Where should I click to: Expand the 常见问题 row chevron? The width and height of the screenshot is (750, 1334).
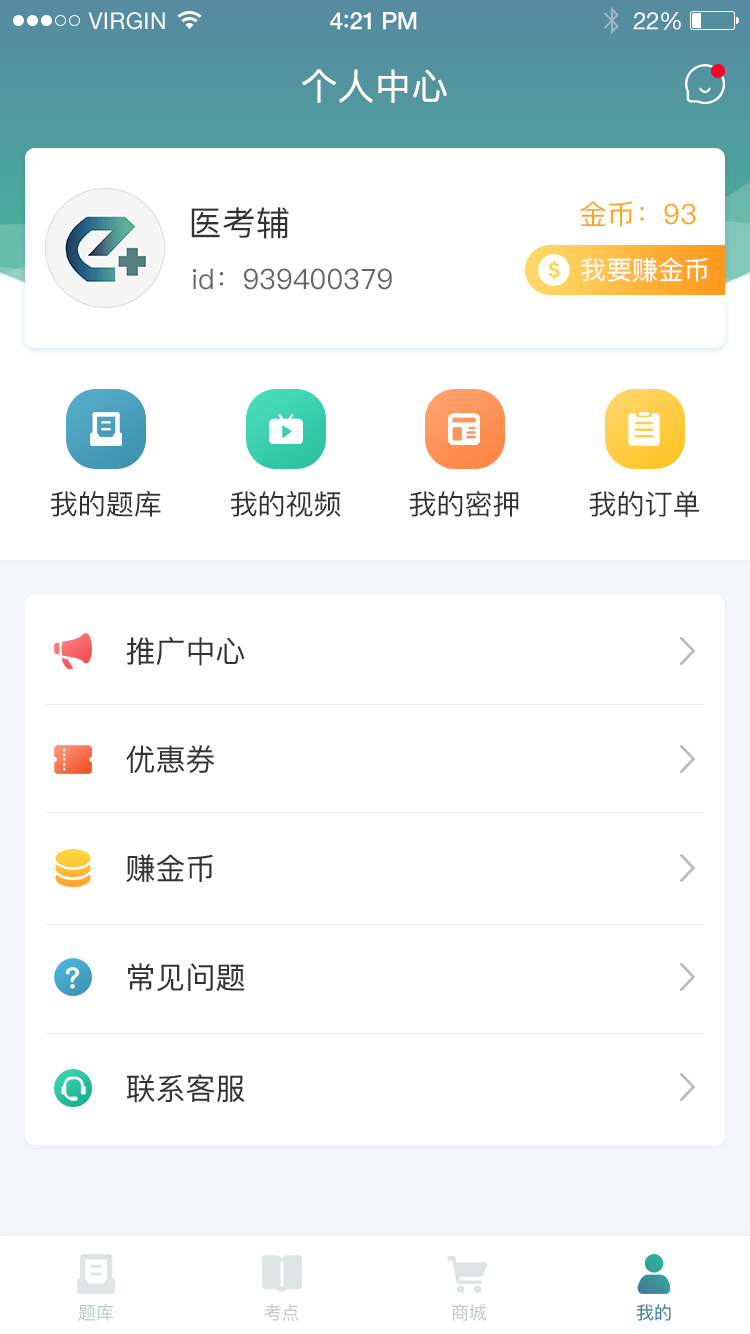(x=687, y=977)
